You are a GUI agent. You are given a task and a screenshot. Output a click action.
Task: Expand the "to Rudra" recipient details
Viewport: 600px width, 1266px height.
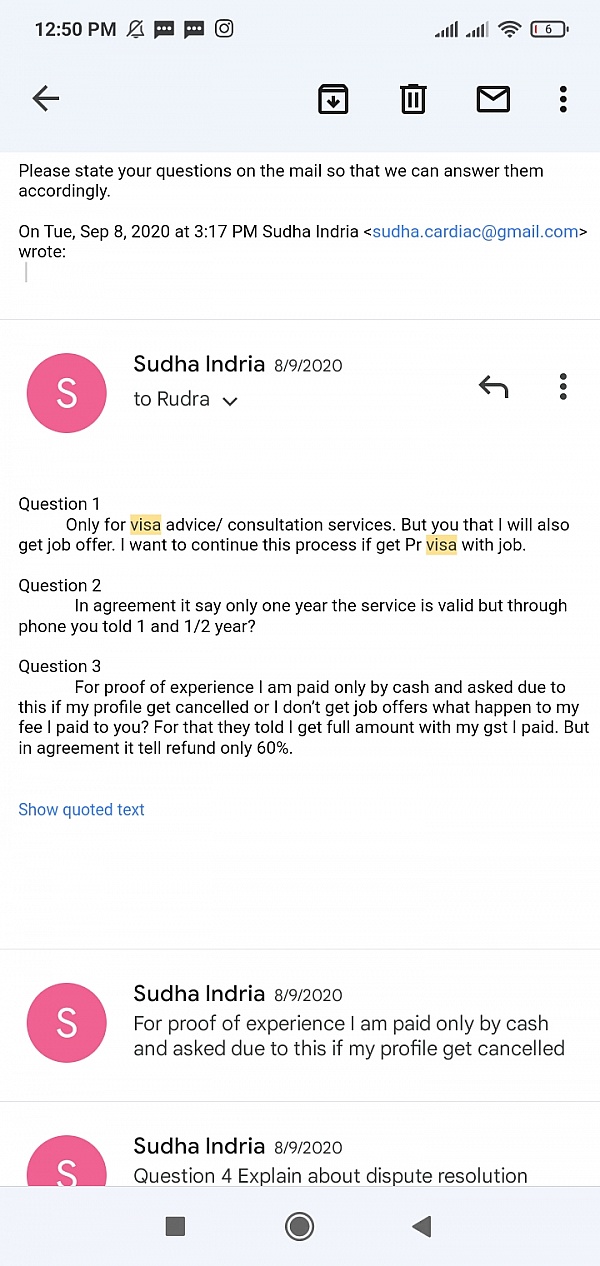(186, 399)
